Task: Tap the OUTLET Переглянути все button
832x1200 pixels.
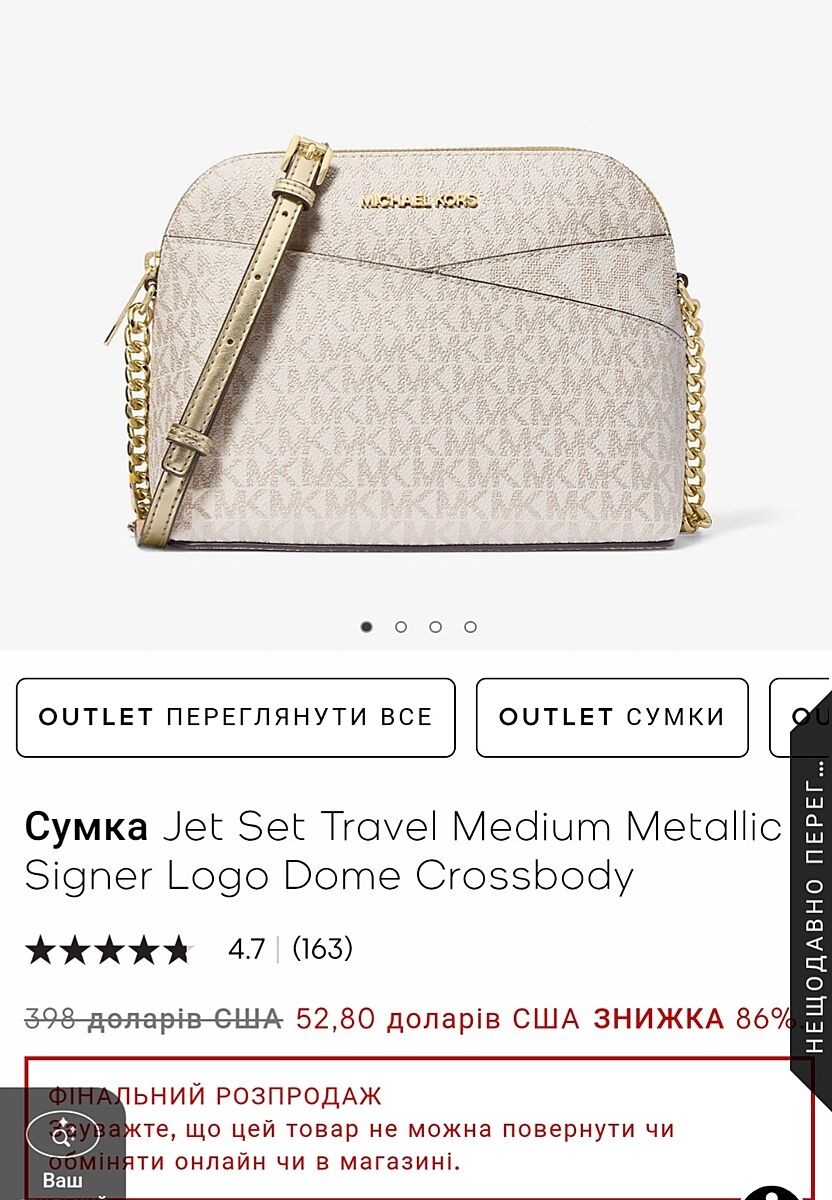Action: [x=236, y=717]
